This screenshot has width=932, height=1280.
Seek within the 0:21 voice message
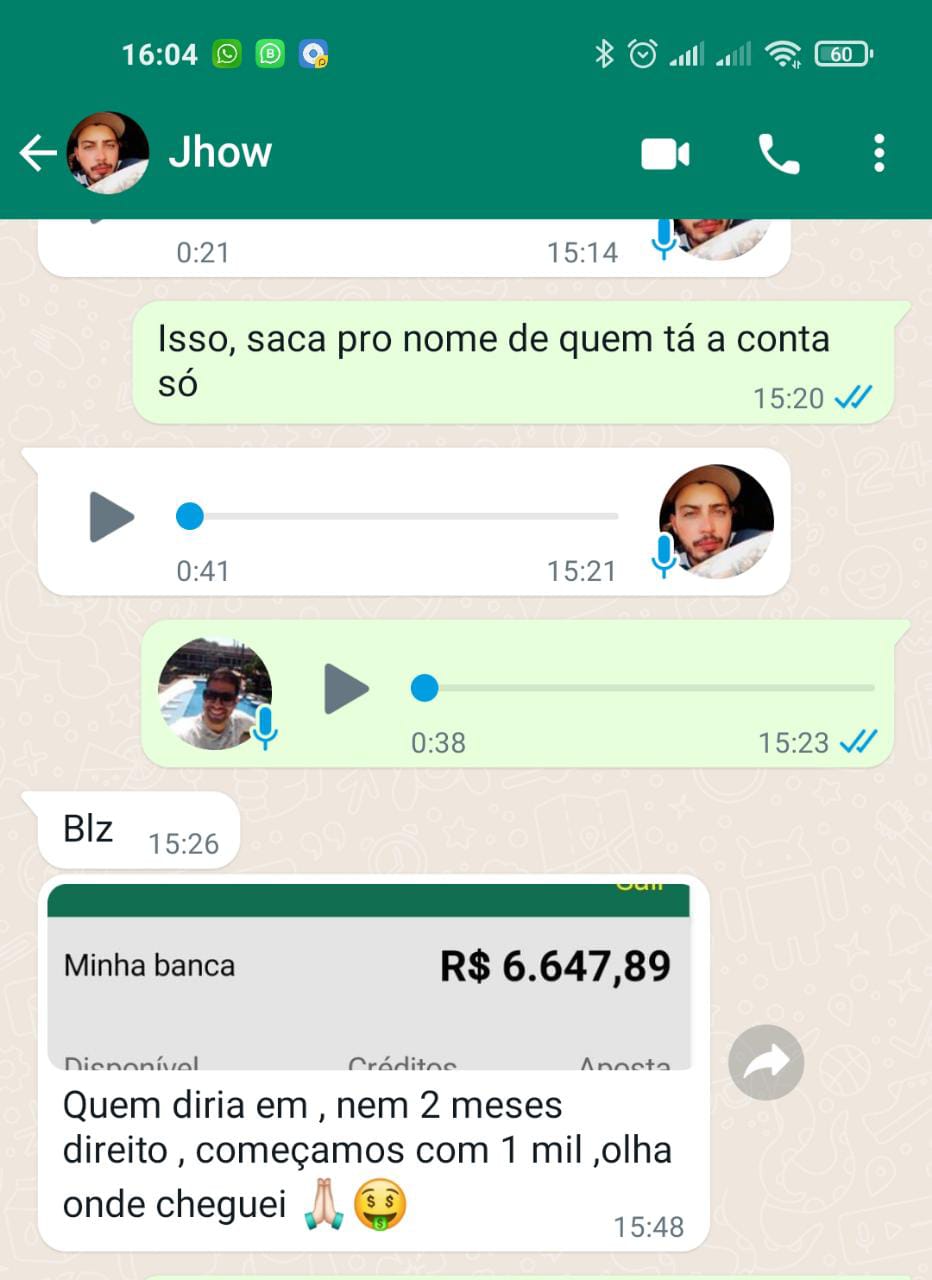point(400,225)
